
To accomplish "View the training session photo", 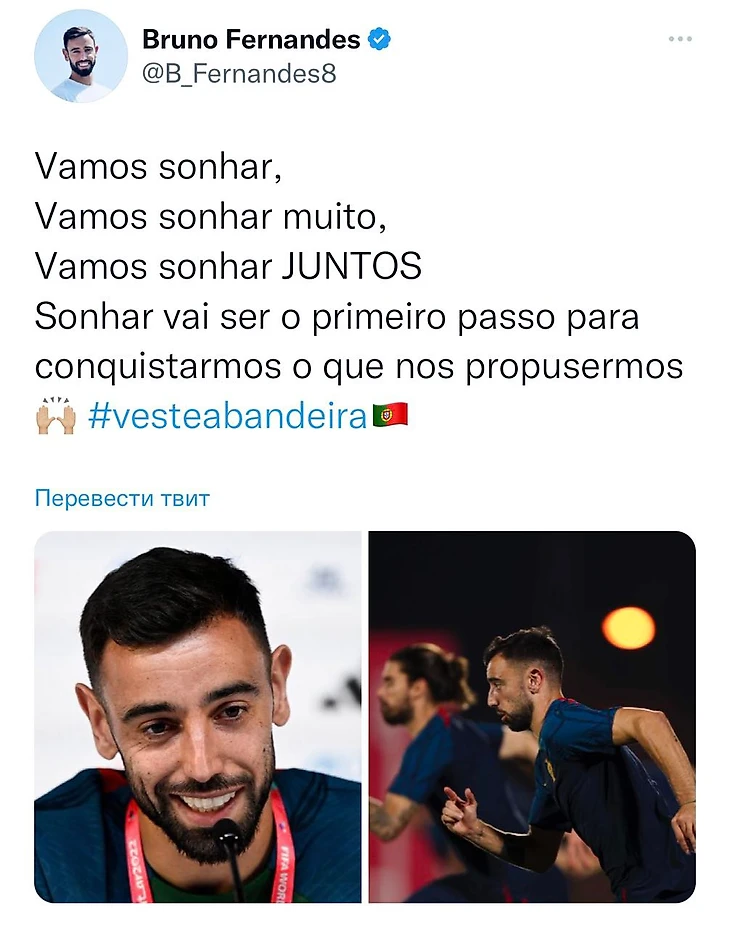I will click(532, 716).
